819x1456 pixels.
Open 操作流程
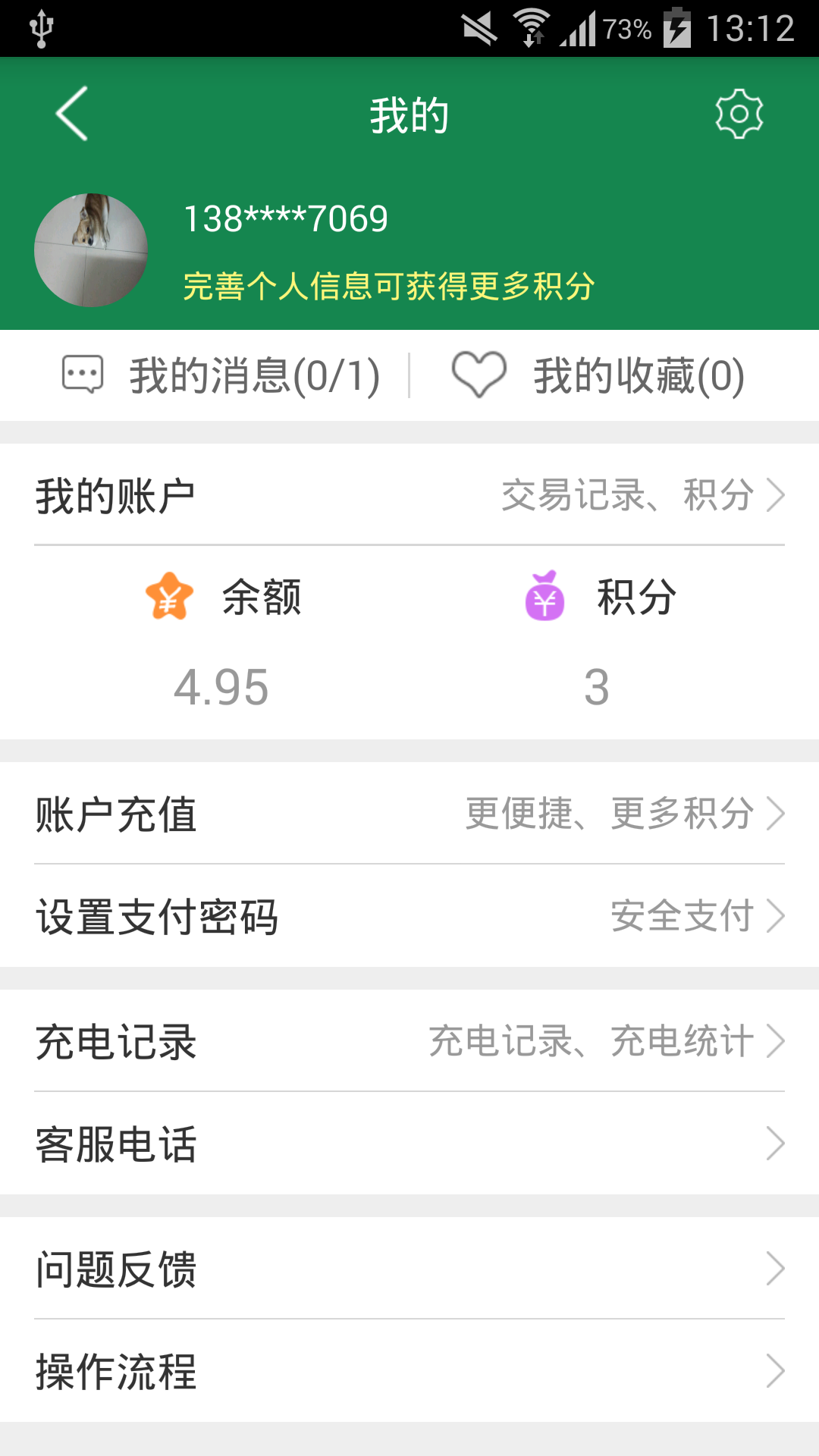(409, 1371)
